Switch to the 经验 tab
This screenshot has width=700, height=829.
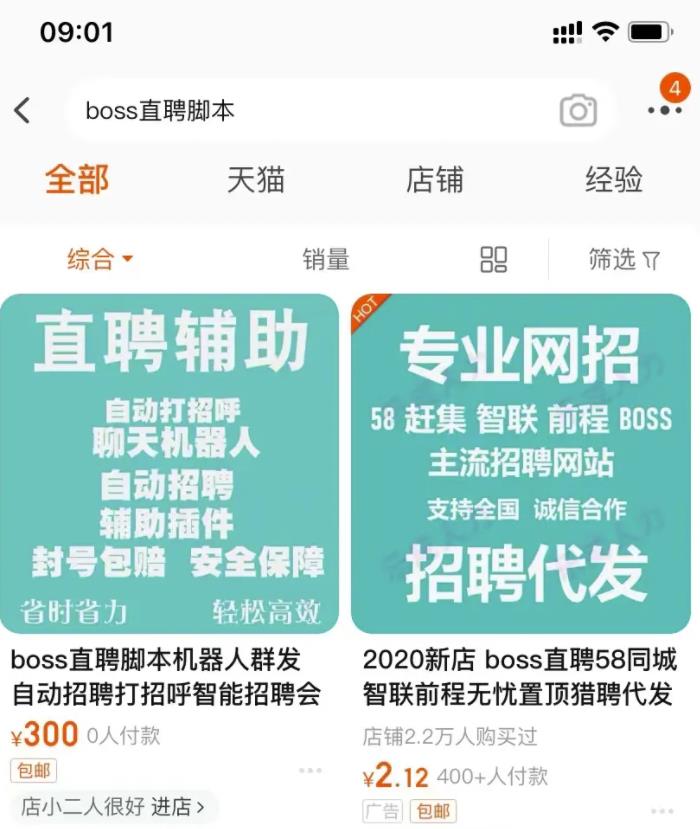pos(614,181)
